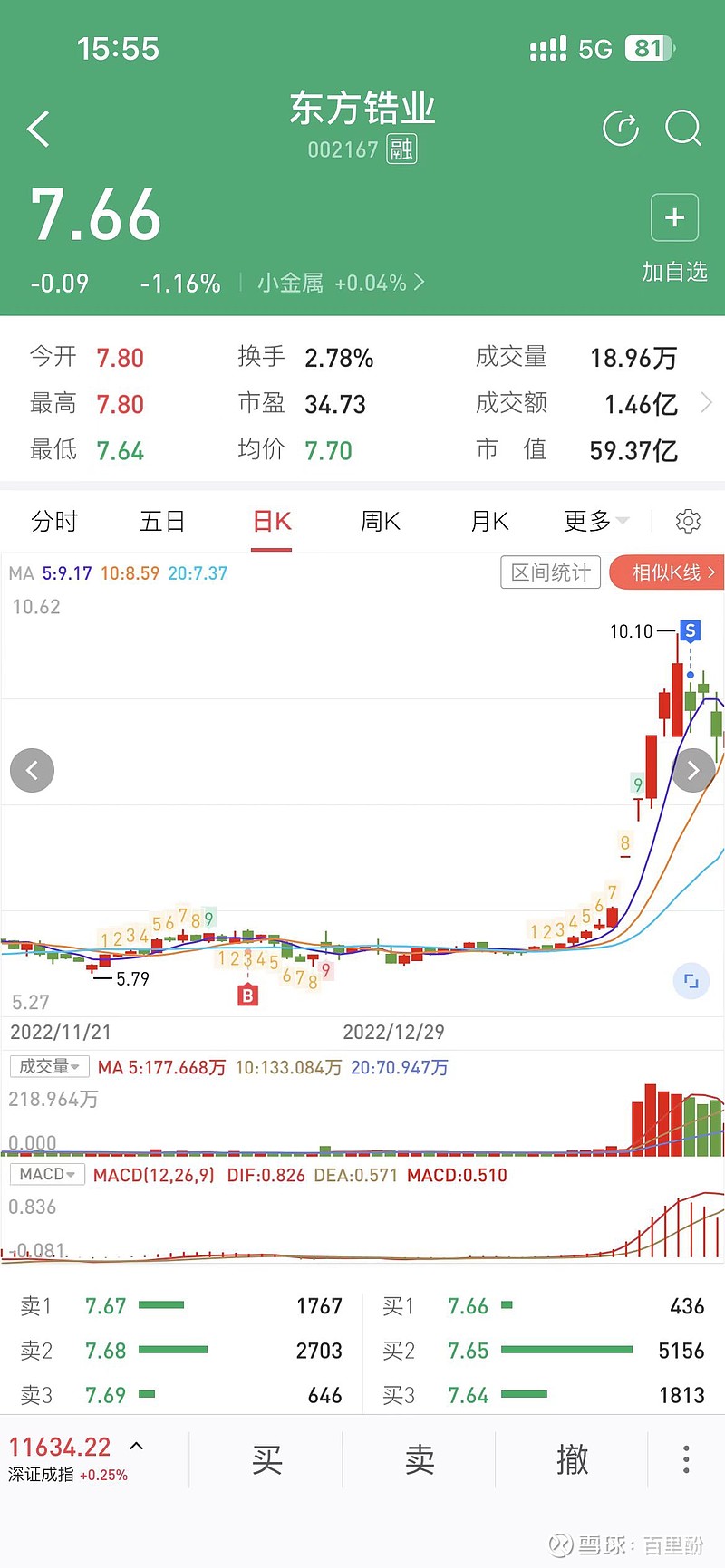Switch to the 周K tab
Image resolution: width=725 pixels, height=1568 pixels.
(x=381, y=522)
